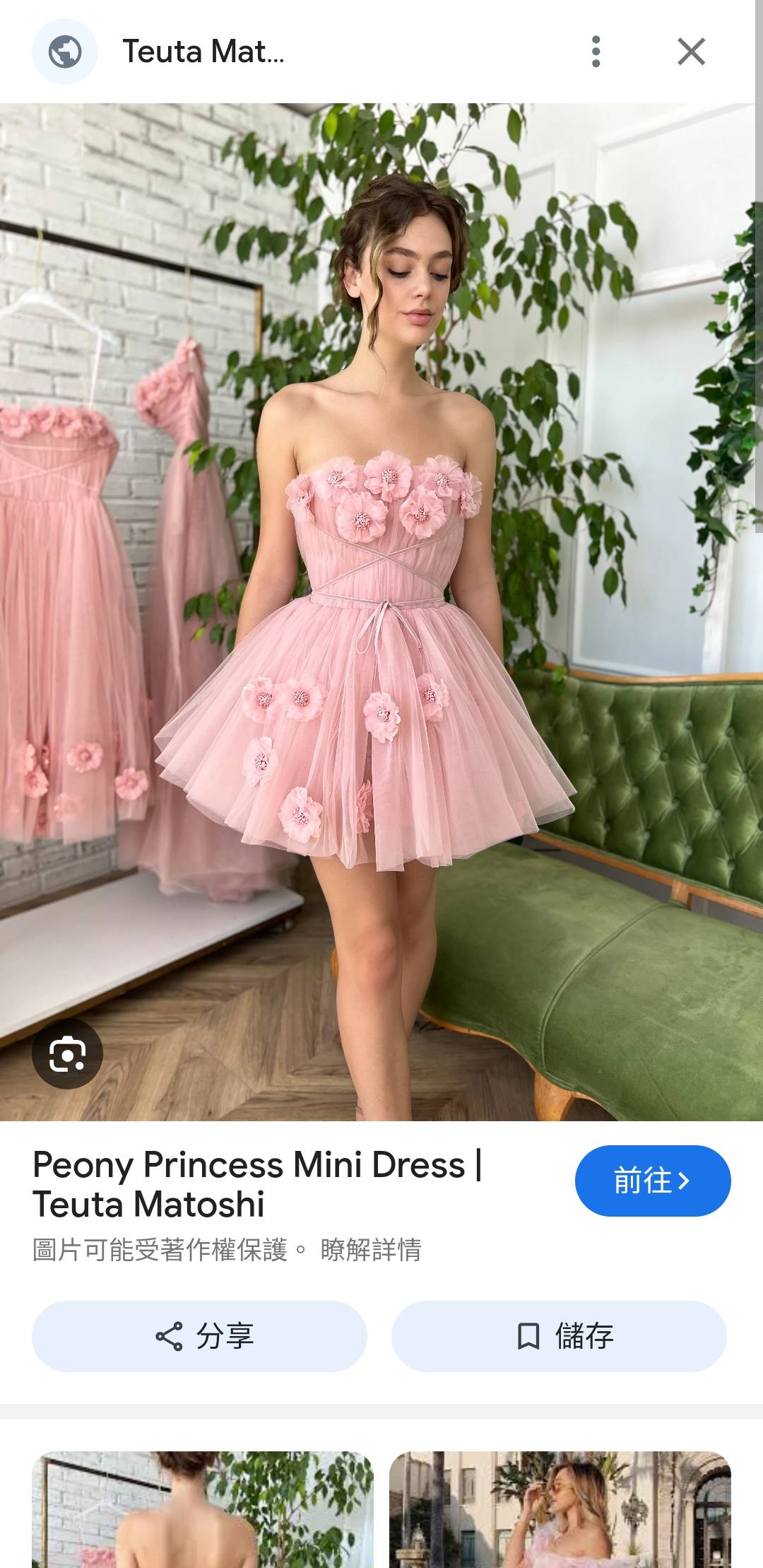Close the image viewer

pos(691,52)
